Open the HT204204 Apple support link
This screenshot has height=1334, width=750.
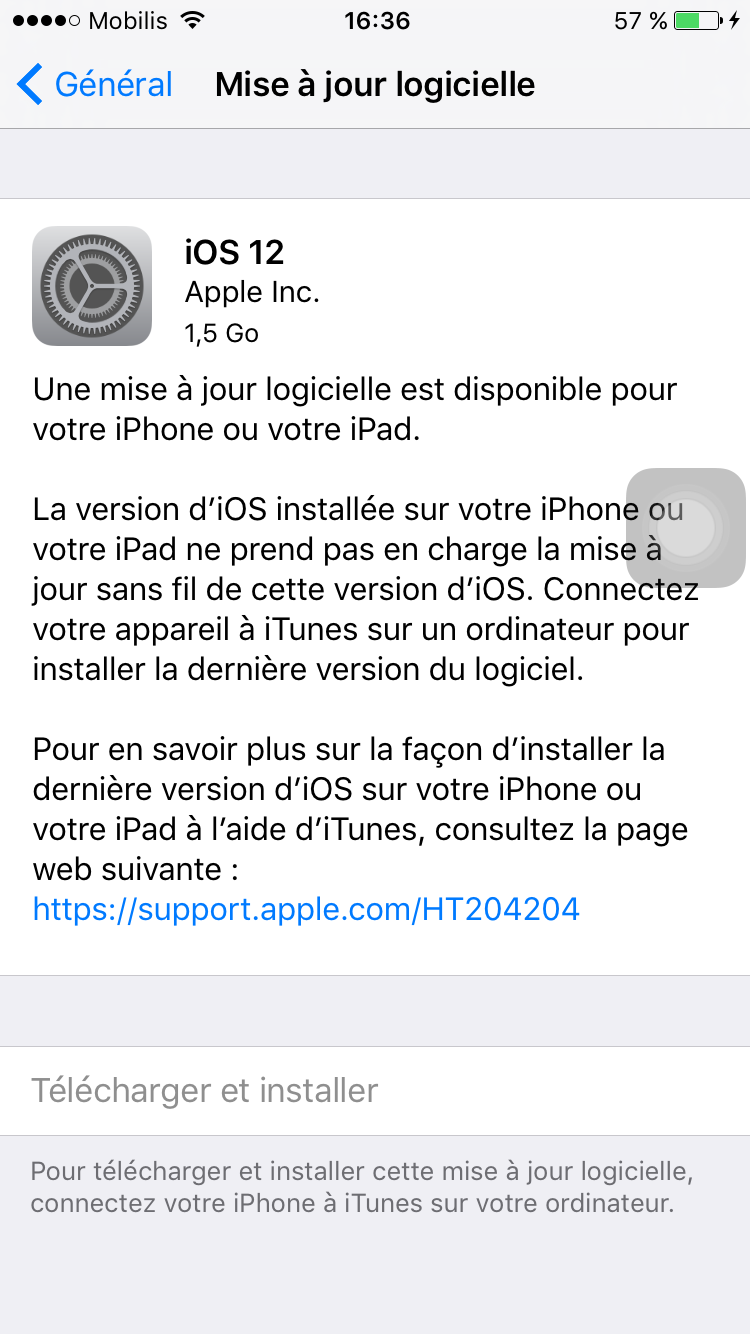306,909
